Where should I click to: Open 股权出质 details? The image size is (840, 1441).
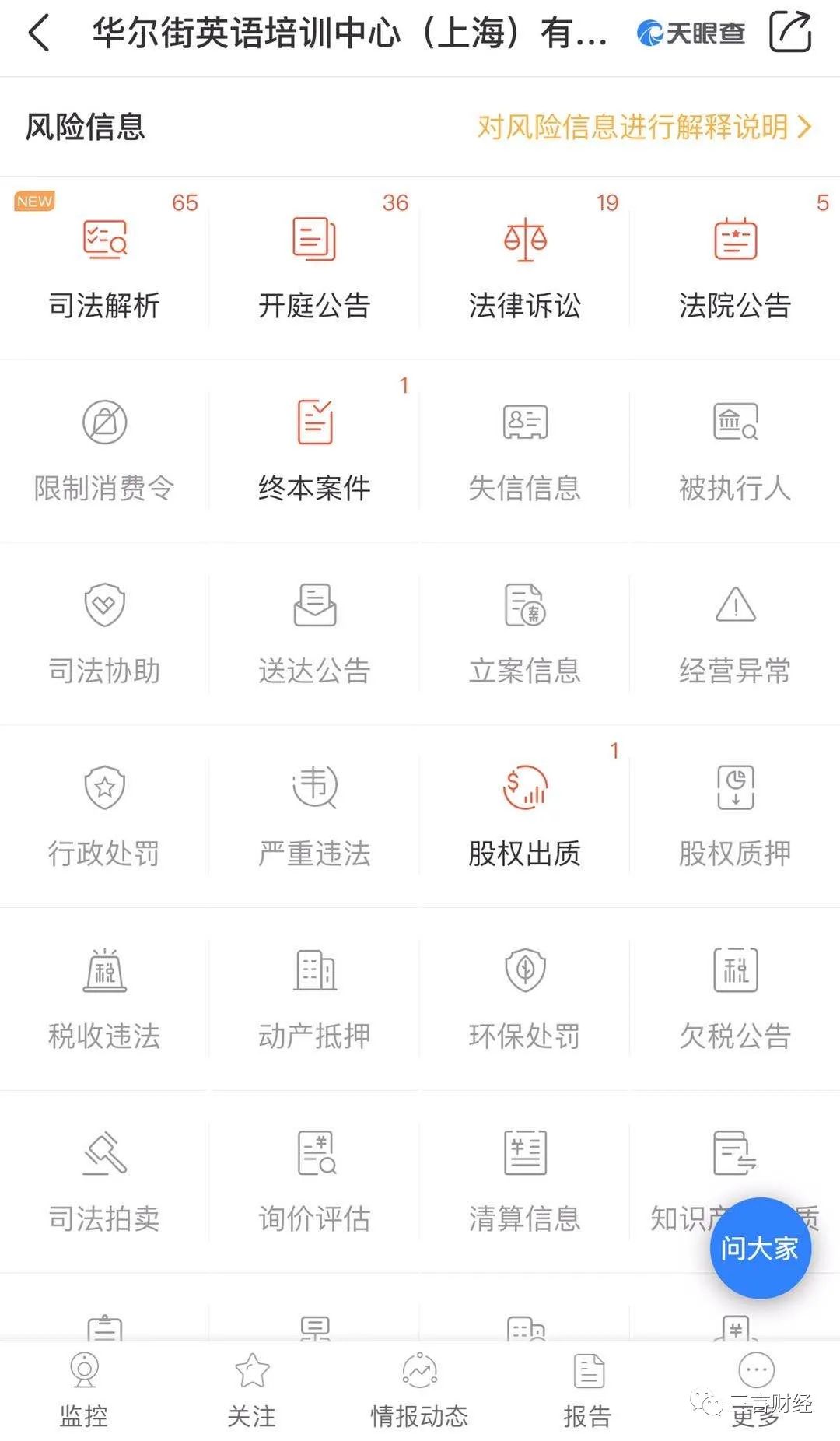click(x=525, y=817)
